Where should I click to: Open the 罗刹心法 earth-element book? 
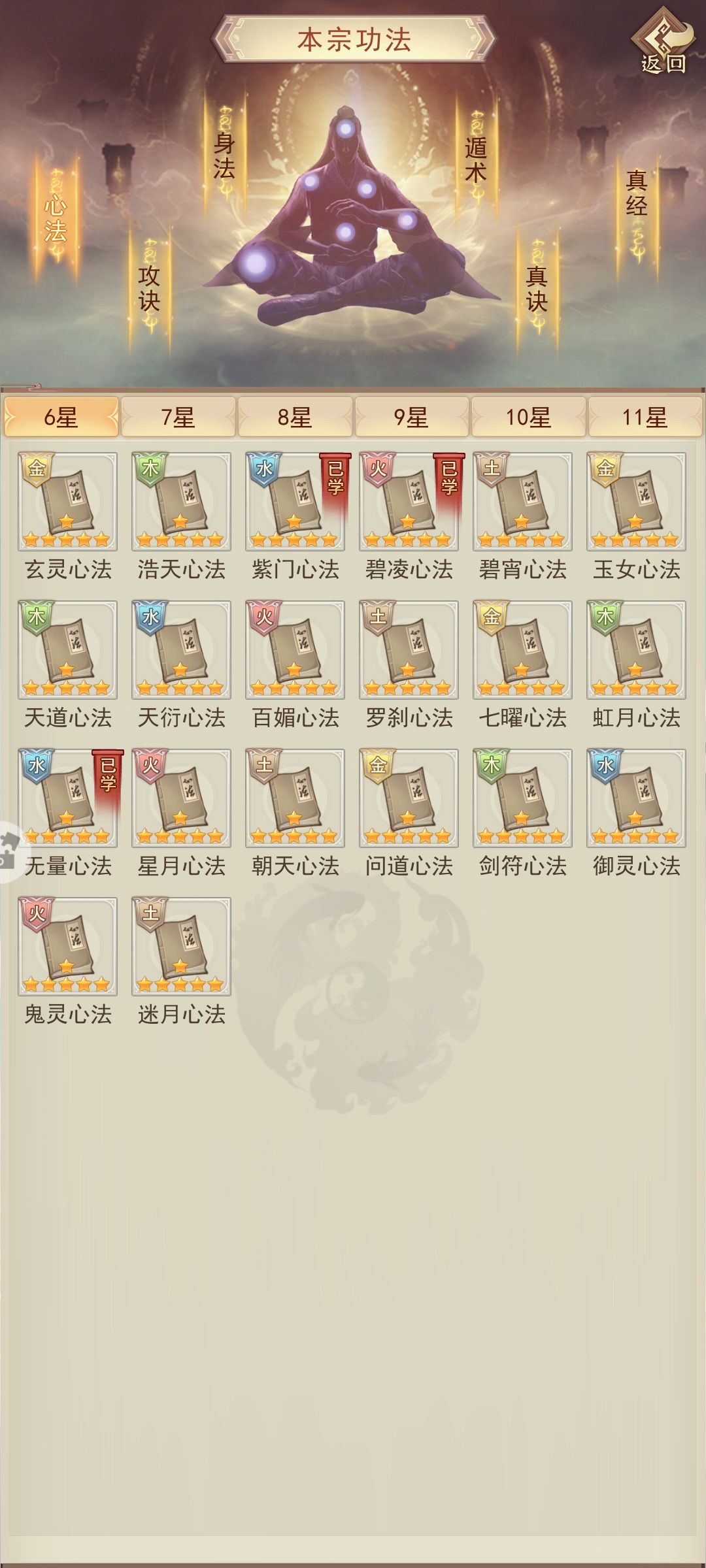coord(407,650)
